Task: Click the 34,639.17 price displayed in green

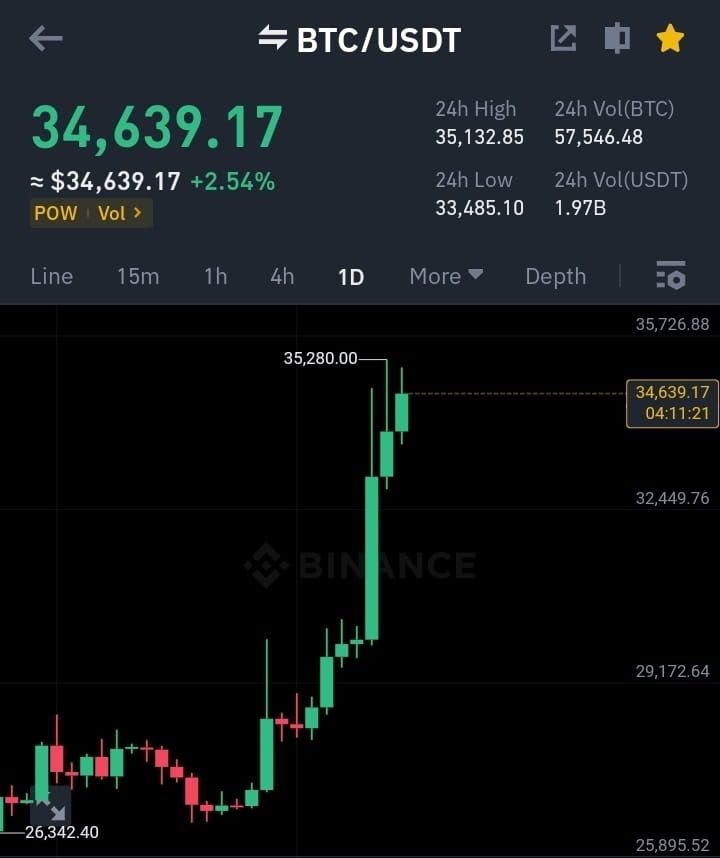Action: coord(154,129)
